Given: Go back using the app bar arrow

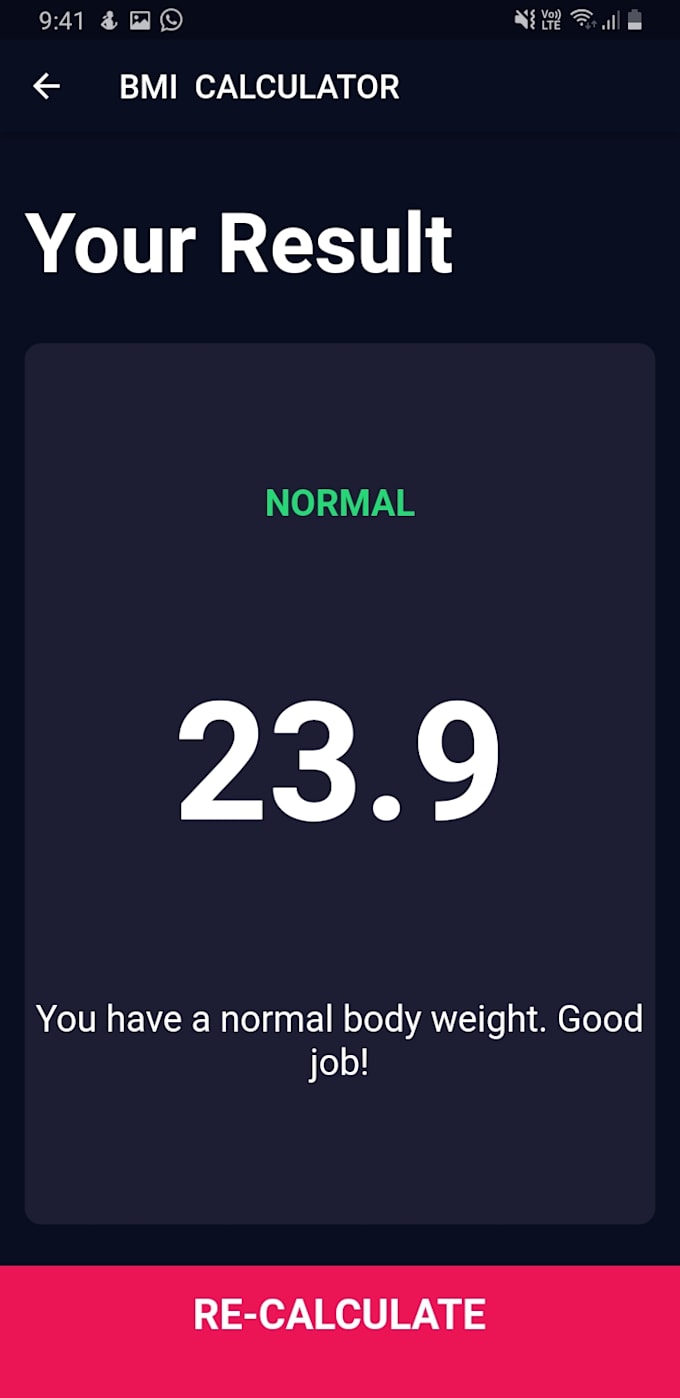Looking at the screenshot, I should click(x=47, y=87).
